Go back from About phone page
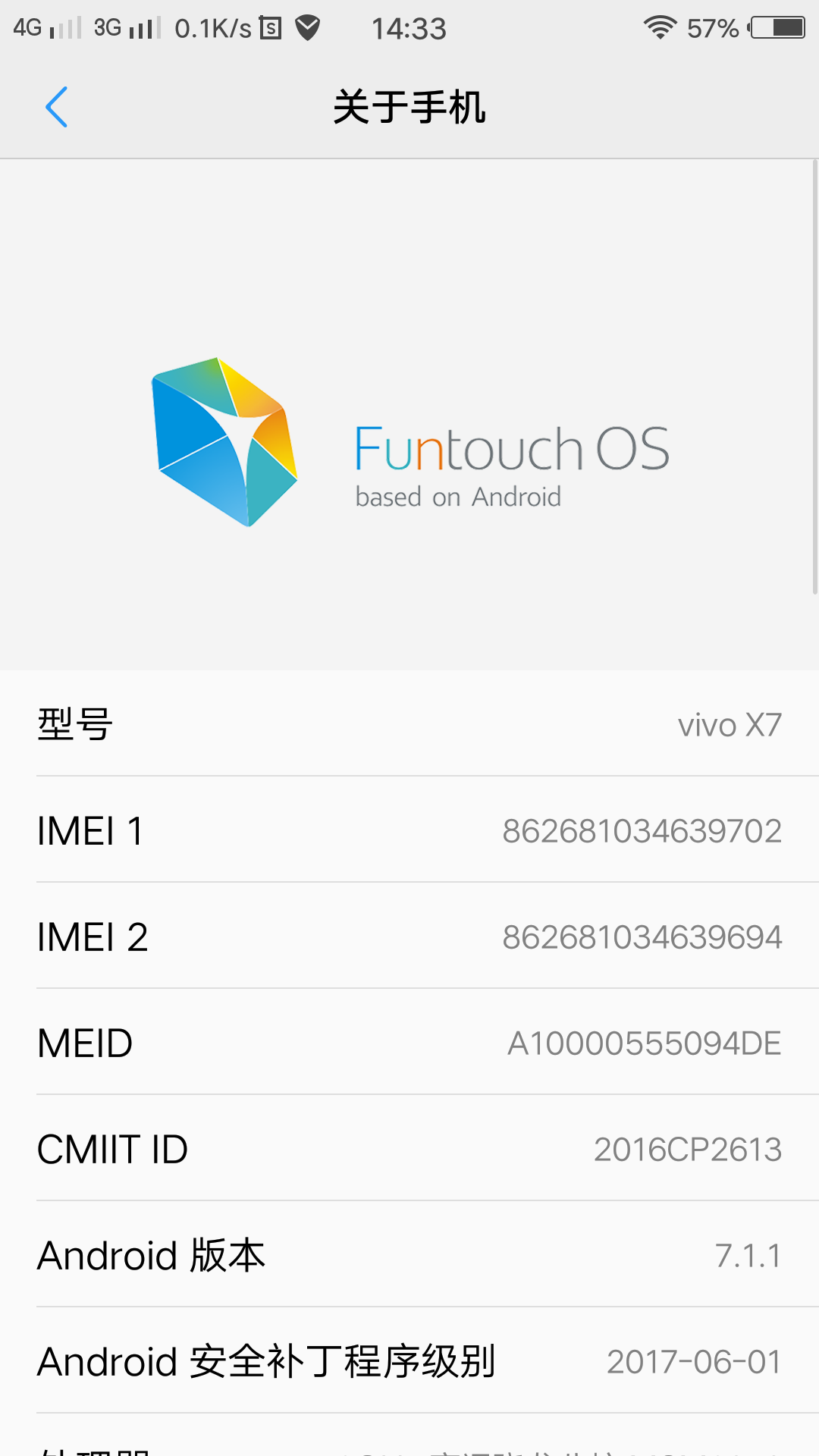Screen dimensions: 819x1456 57,107
